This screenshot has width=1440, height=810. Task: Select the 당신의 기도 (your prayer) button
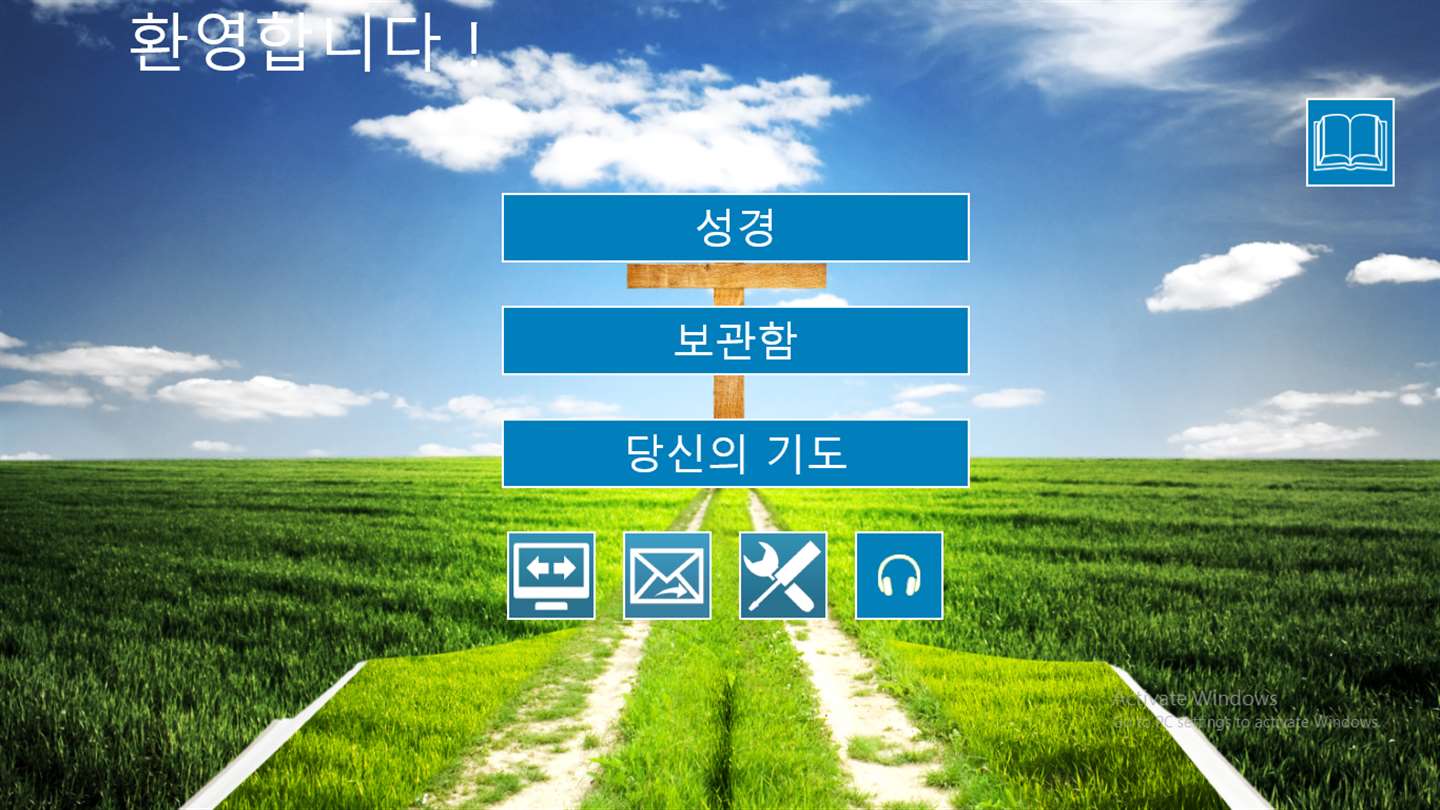click(x=735, y=454)
